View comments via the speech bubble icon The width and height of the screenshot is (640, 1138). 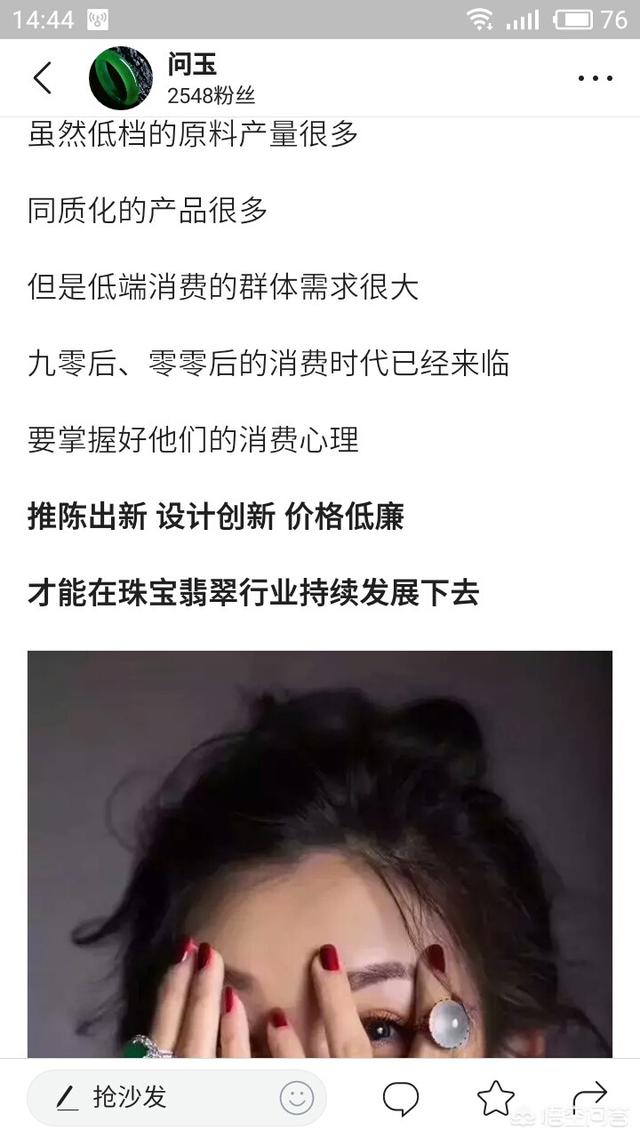pos(400,1098)
